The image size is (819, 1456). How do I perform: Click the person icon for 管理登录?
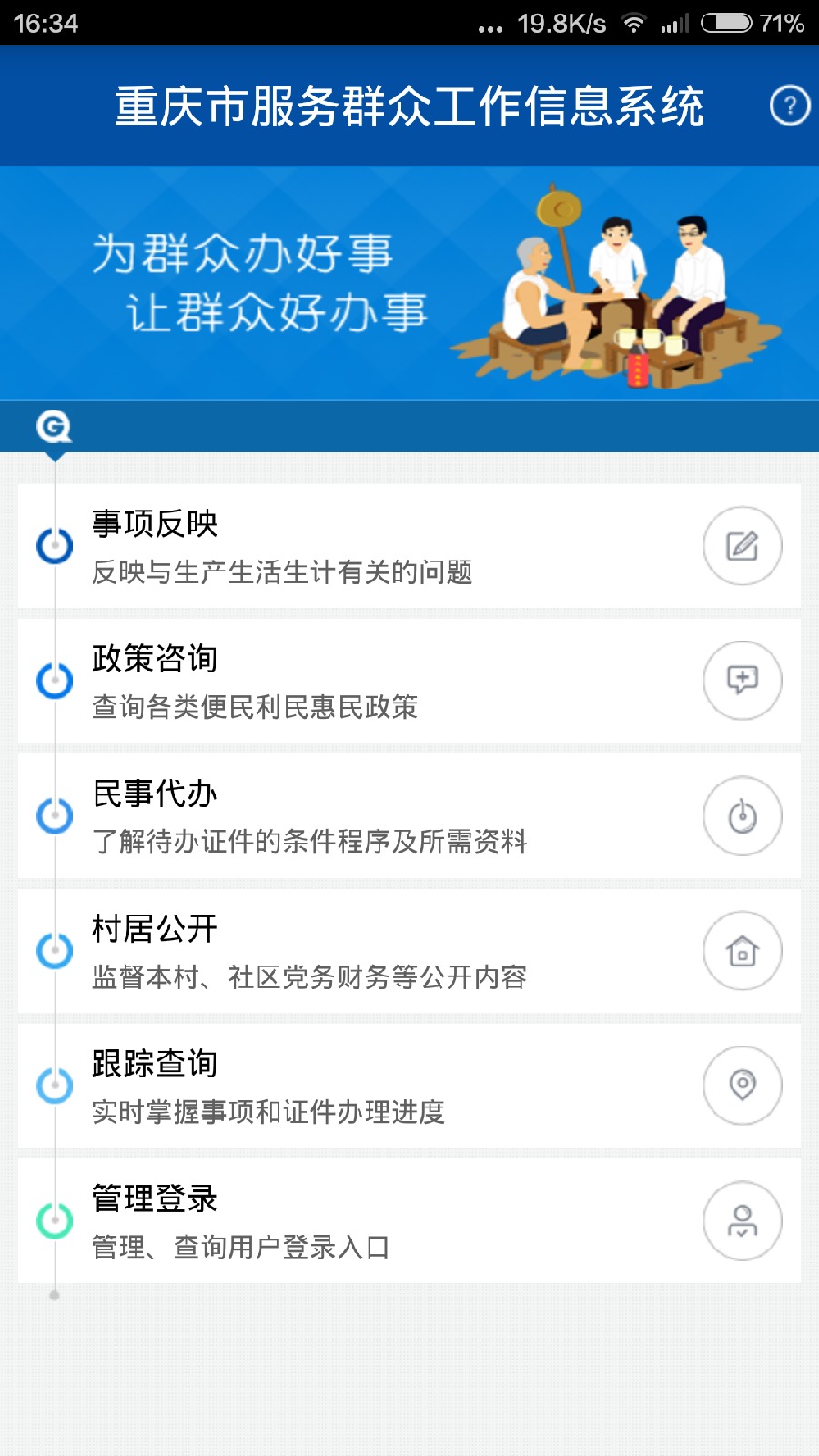(x=742, y=1221)
